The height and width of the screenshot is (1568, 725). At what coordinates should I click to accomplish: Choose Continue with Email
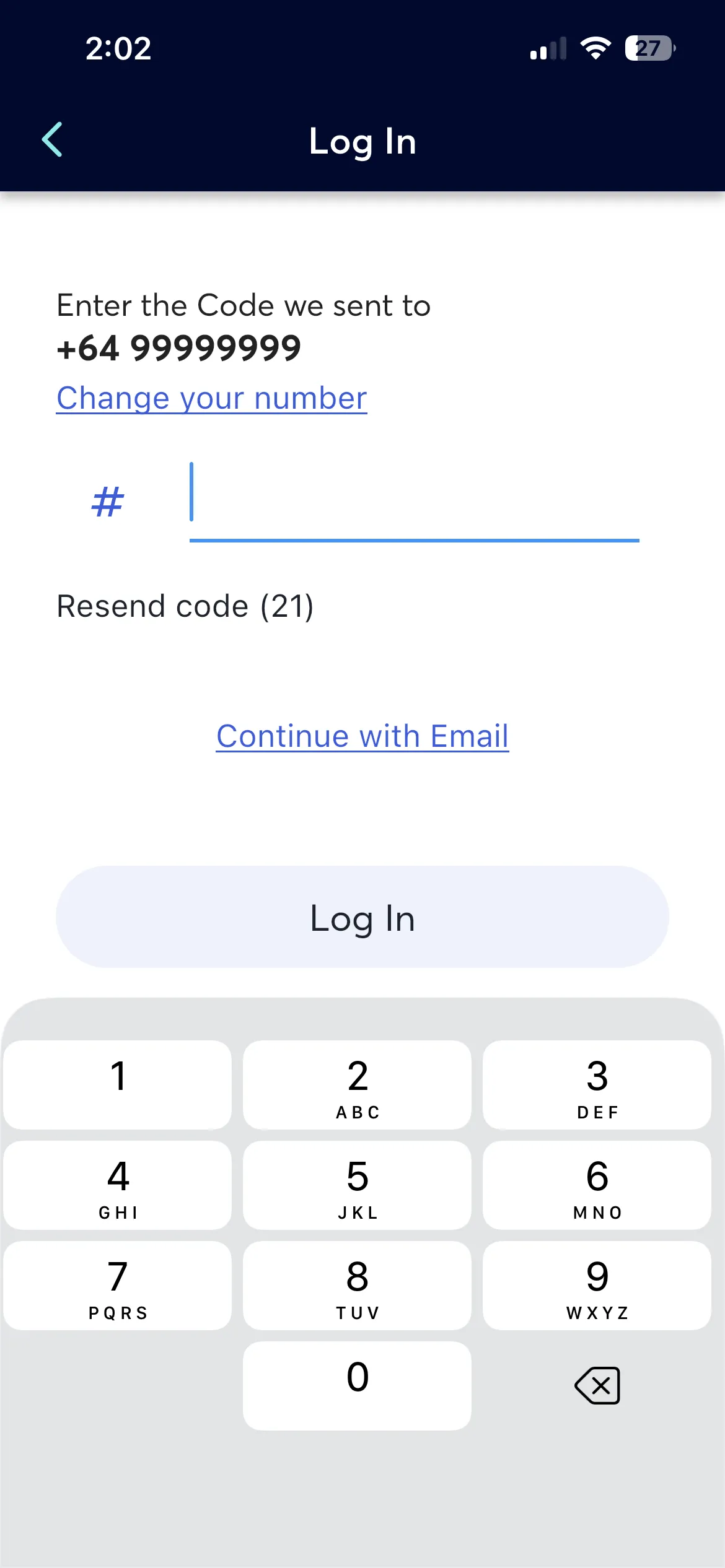[x=362, y=736]
